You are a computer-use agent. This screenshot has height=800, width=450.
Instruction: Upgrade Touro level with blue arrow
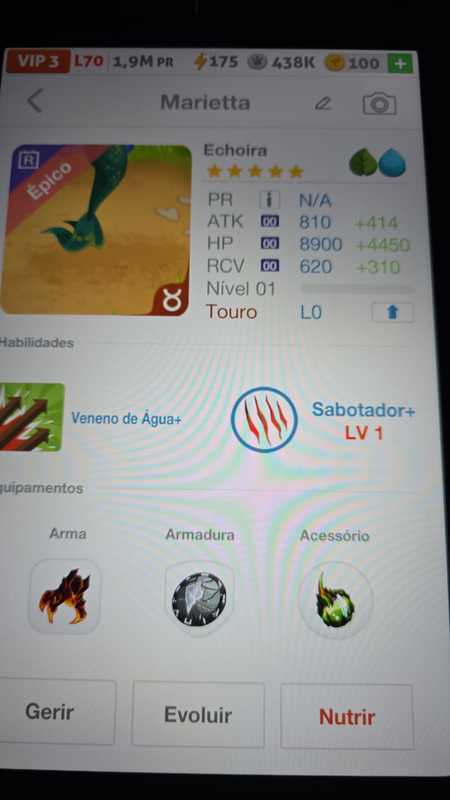pyautogui.click(x=392, y=312)
